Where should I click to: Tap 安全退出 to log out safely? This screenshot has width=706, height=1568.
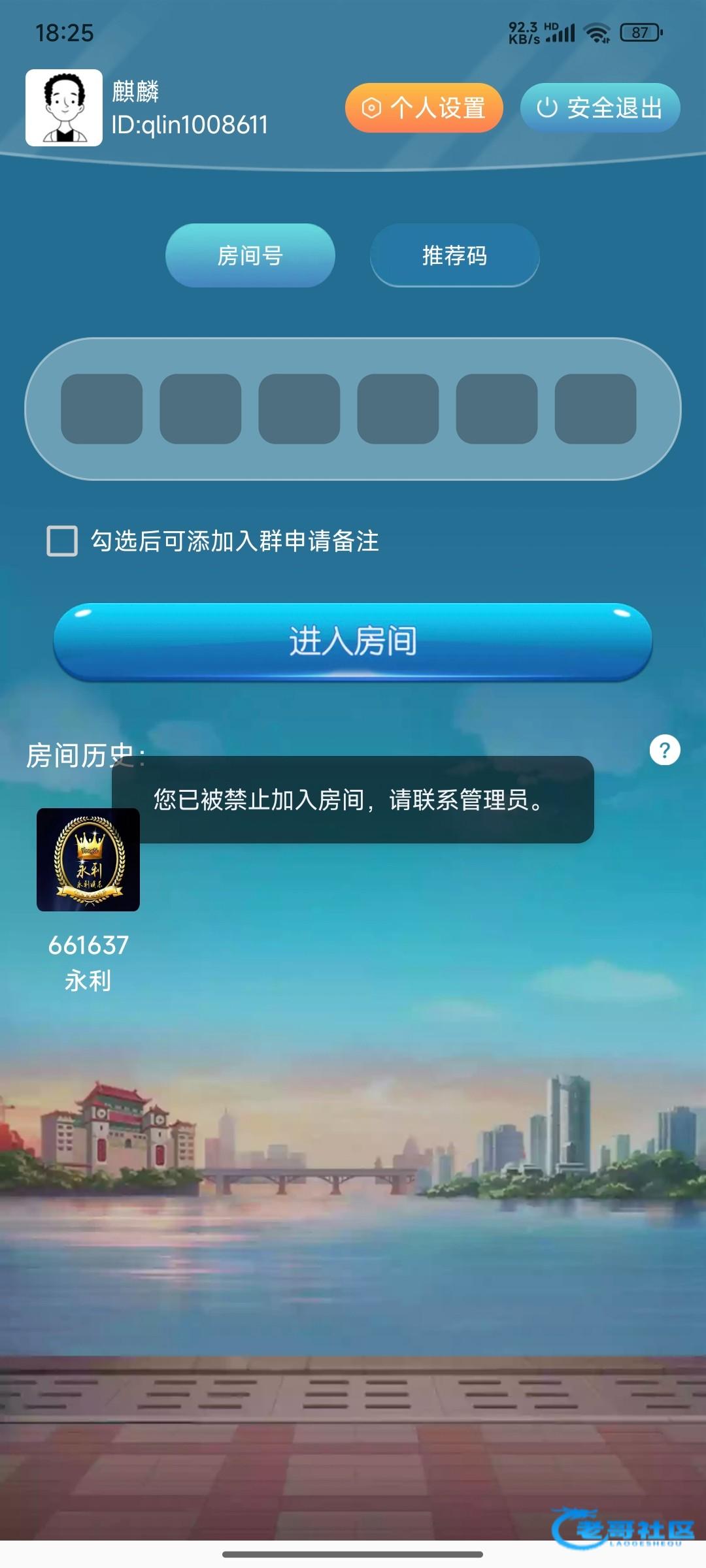pos(600,108)
